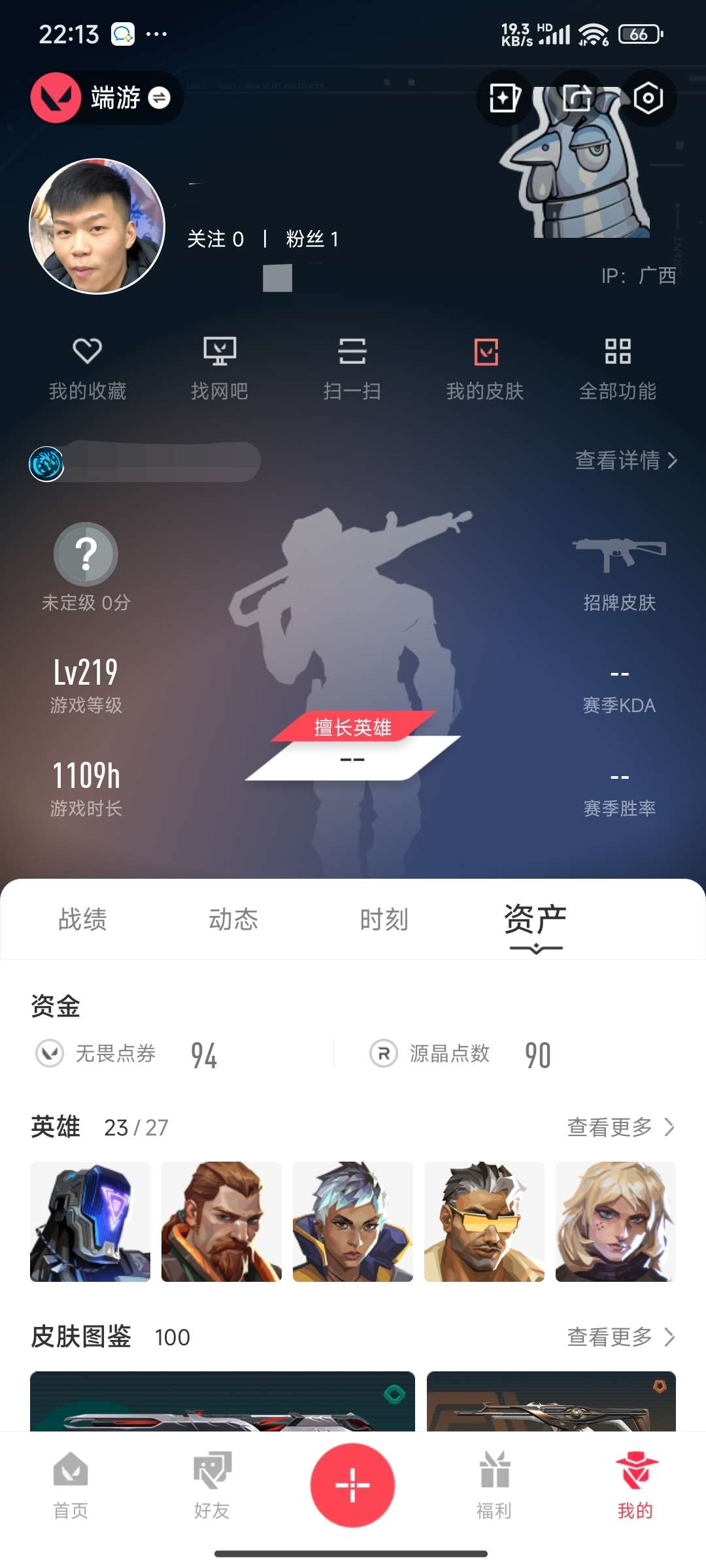Viewport: 706px width, 1568px height.
Task: View 查看详情 game profile details
Action: coord(625,461)
